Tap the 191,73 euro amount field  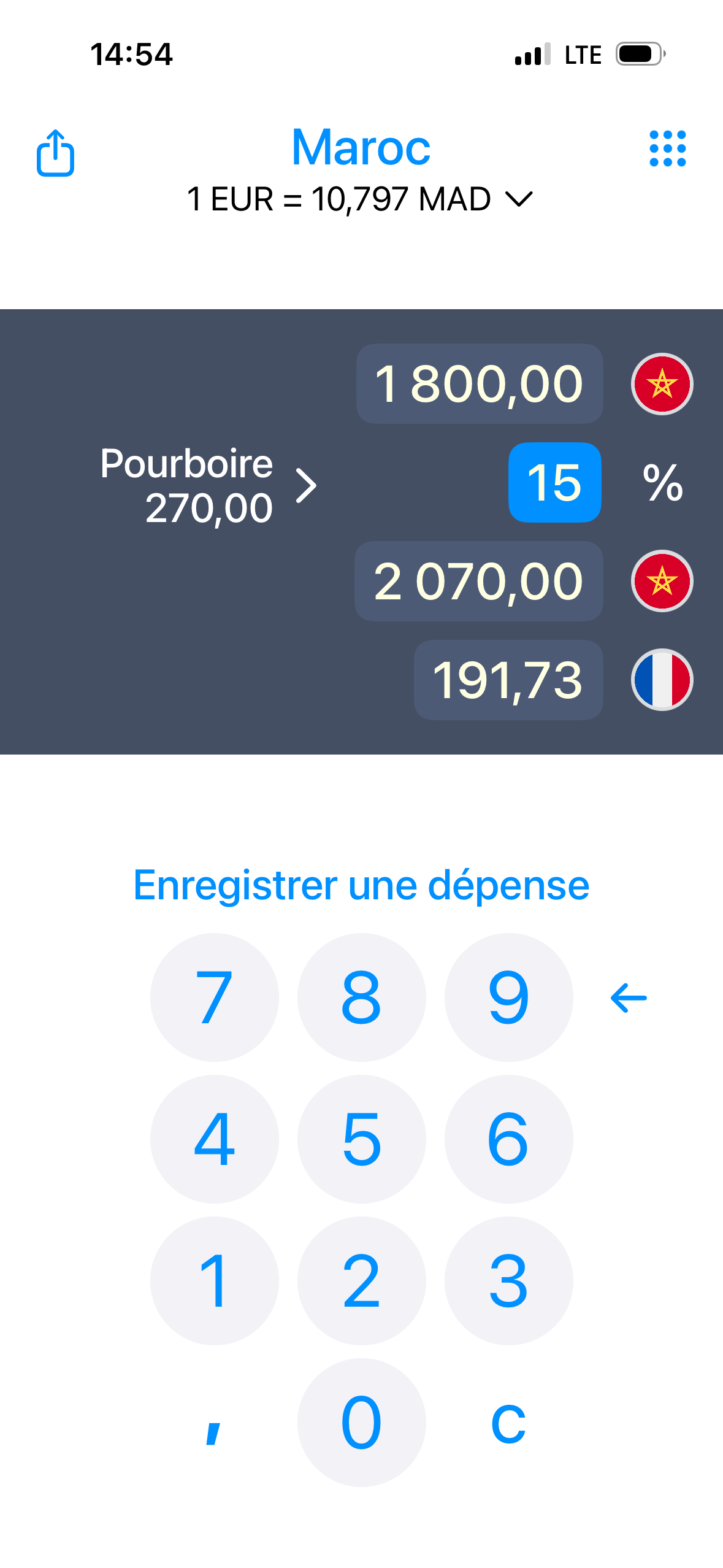click(x=507, y=679)
